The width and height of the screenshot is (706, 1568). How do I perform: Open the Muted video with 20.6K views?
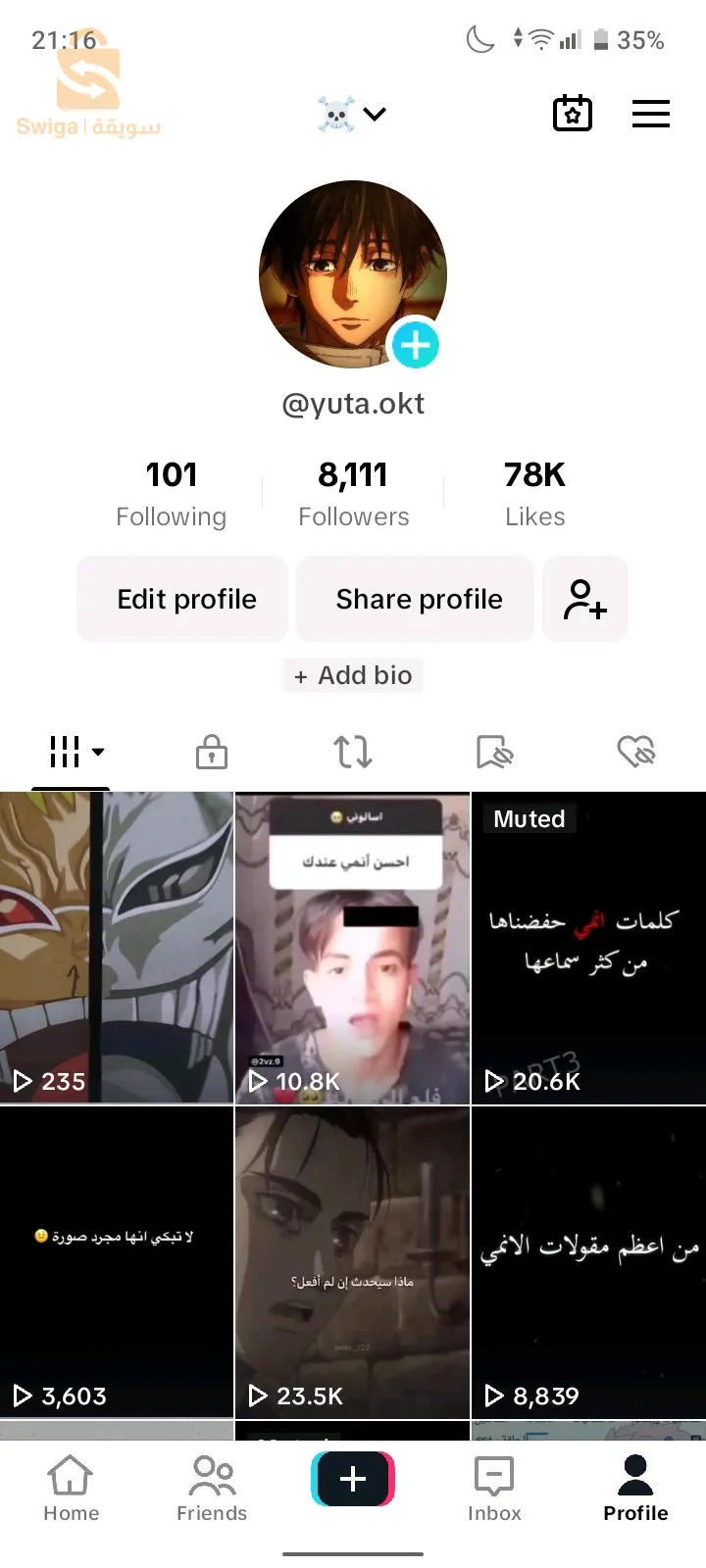coord(588,948)
